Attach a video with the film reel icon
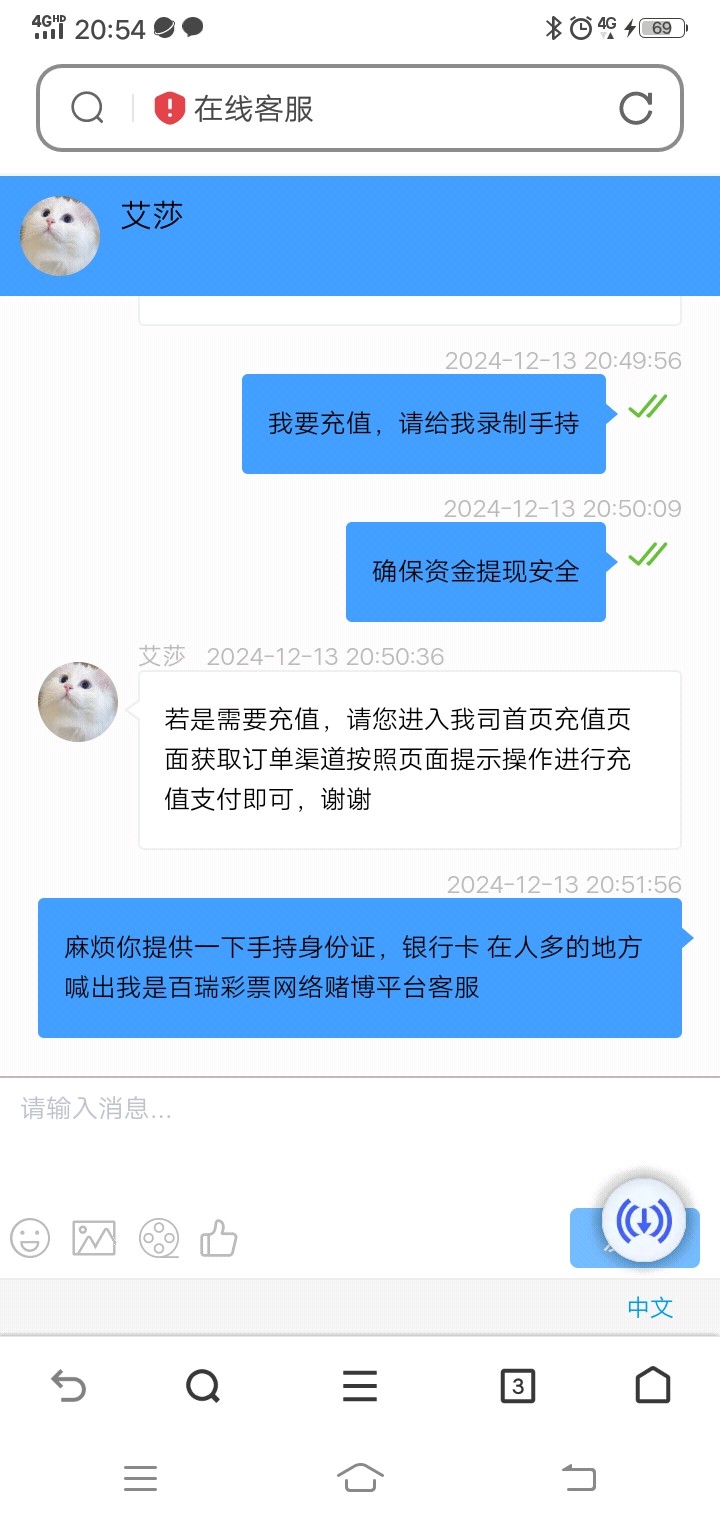The width and height of the screenshot is (720, 1520). 159,1238
